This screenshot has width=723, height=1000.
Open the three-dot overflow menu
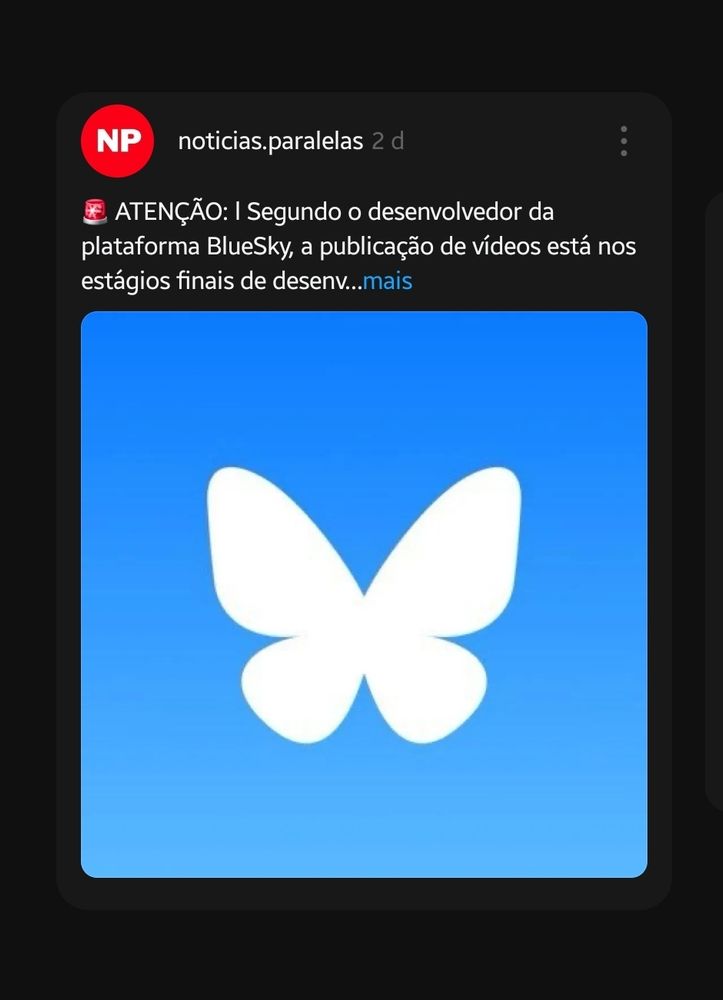624,141
